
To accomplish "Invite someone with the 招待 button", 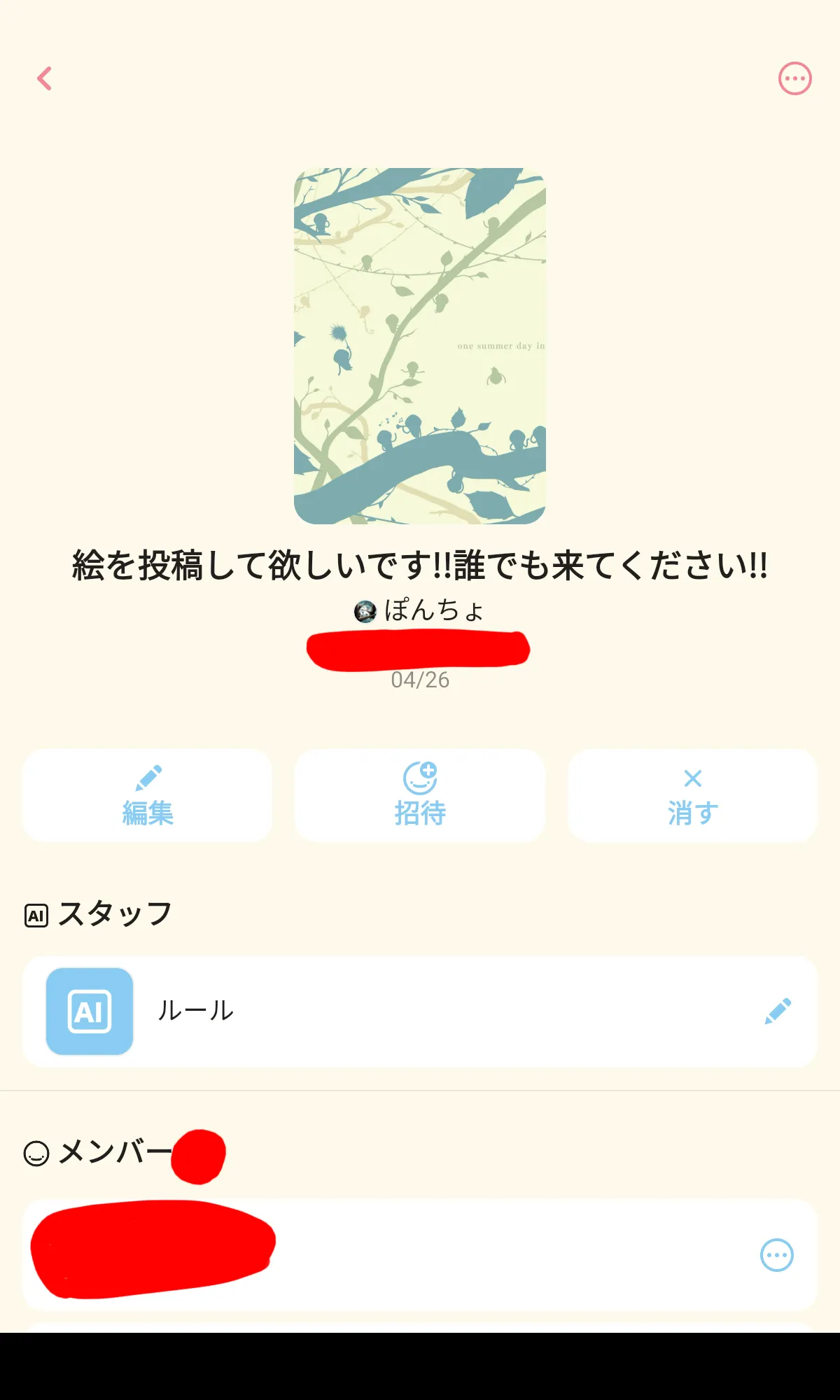I will coord(420,796).
